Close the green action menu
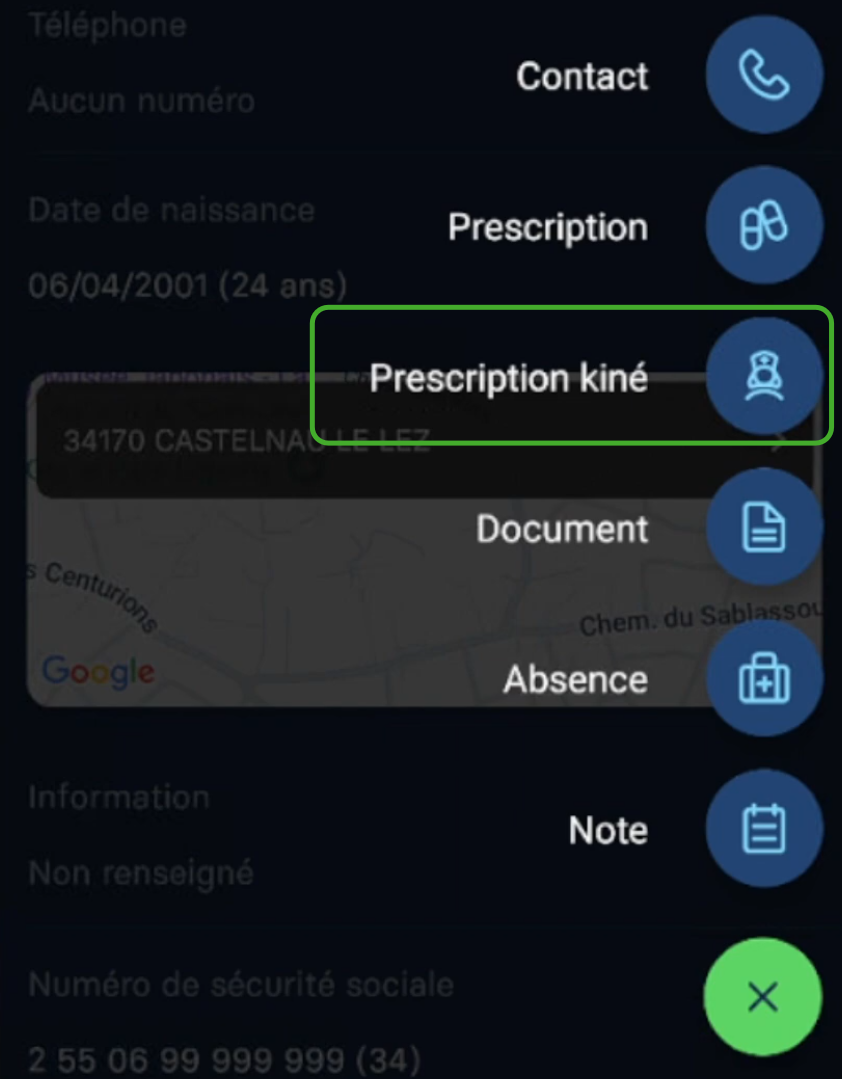 pyautogui.click(x=763, y=996)
